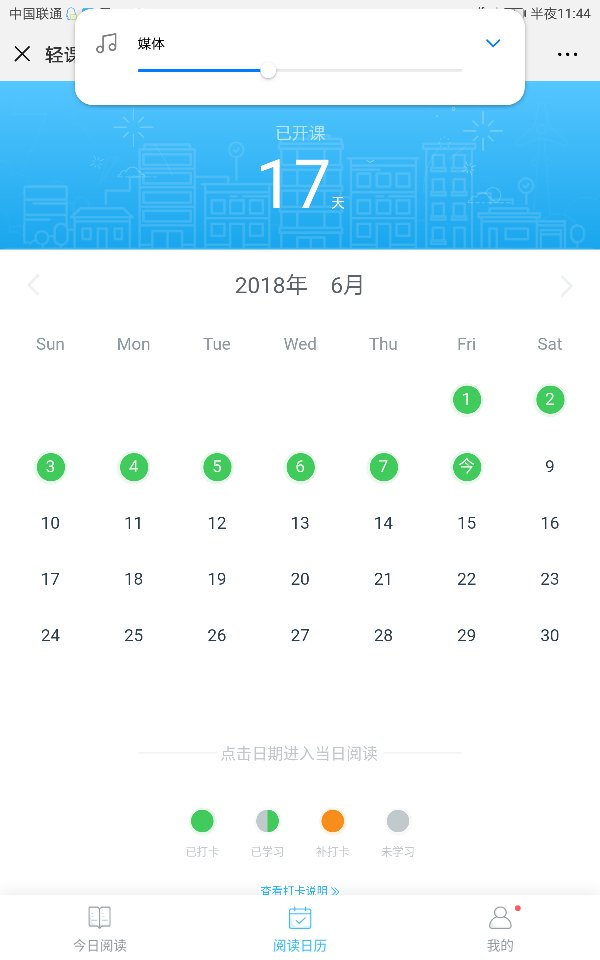Select June 5 on the calendar
Screen dimensions: 600x960
coord(217,467)
